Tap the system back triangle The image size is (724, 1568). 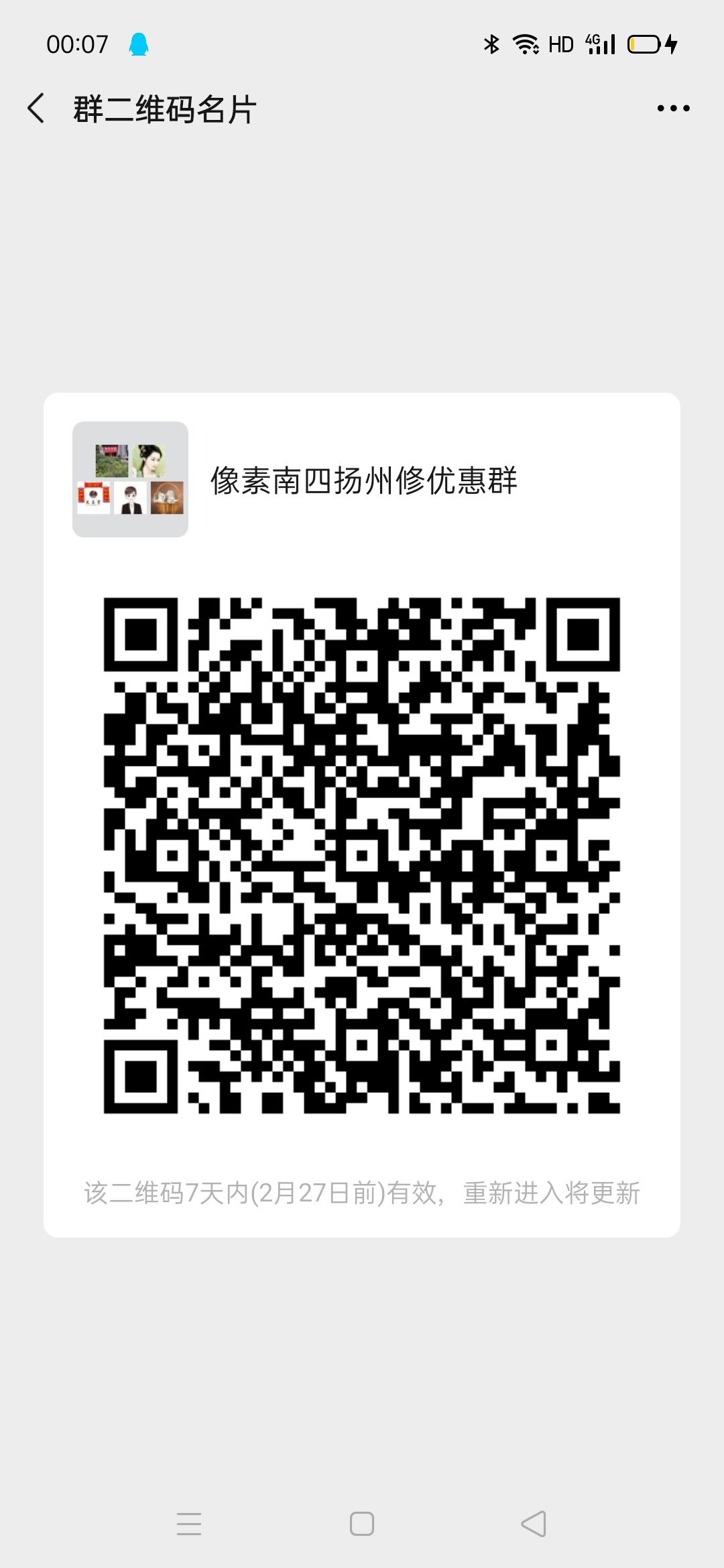click(534, 1524)
